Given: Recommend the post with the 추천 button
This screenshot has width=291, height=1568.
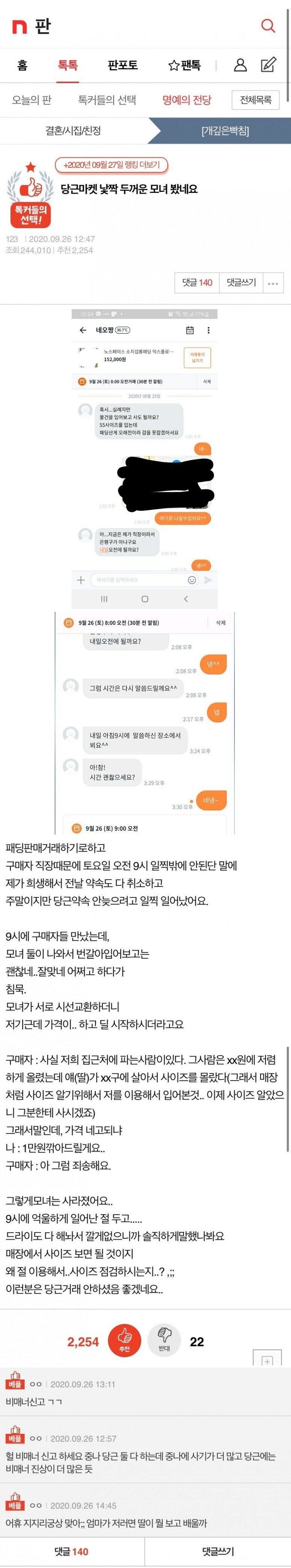Looking at the screenshot, I should pos(124,1342).
